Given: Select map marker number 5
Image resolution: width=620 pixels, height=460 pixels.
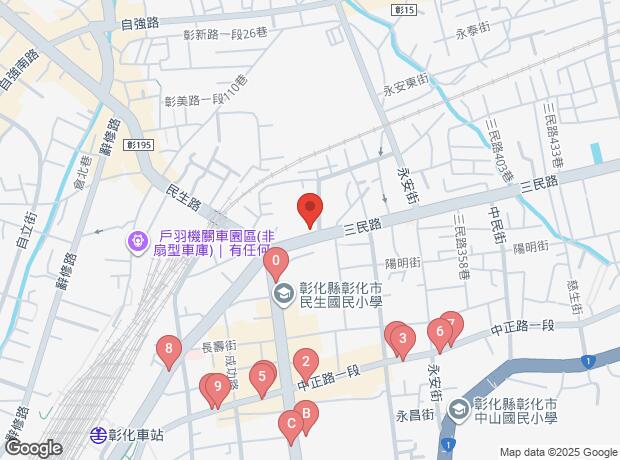Looking at the screenshot, I should [x=262, y=377].
